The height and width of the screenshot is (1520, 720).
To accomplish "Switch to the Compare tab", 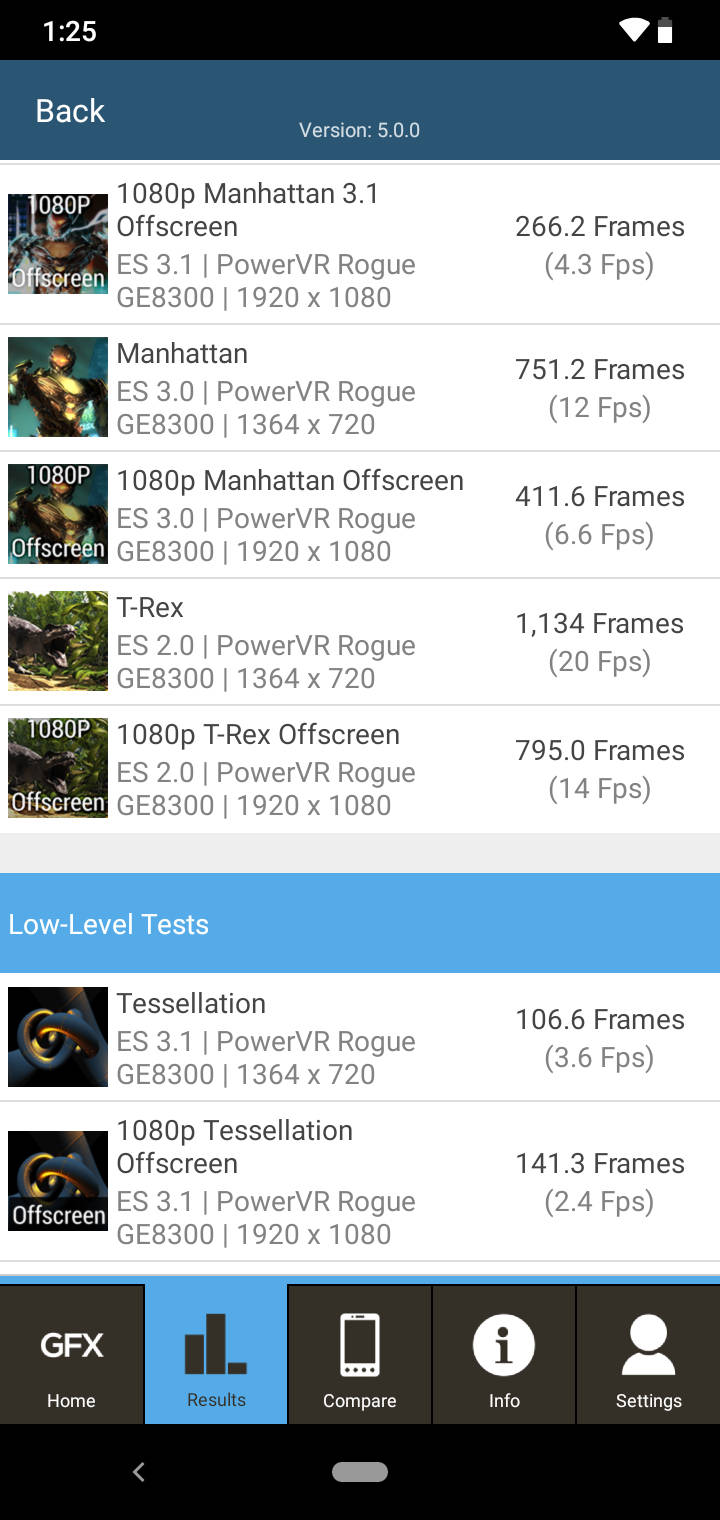I will tap(360, 1355).
